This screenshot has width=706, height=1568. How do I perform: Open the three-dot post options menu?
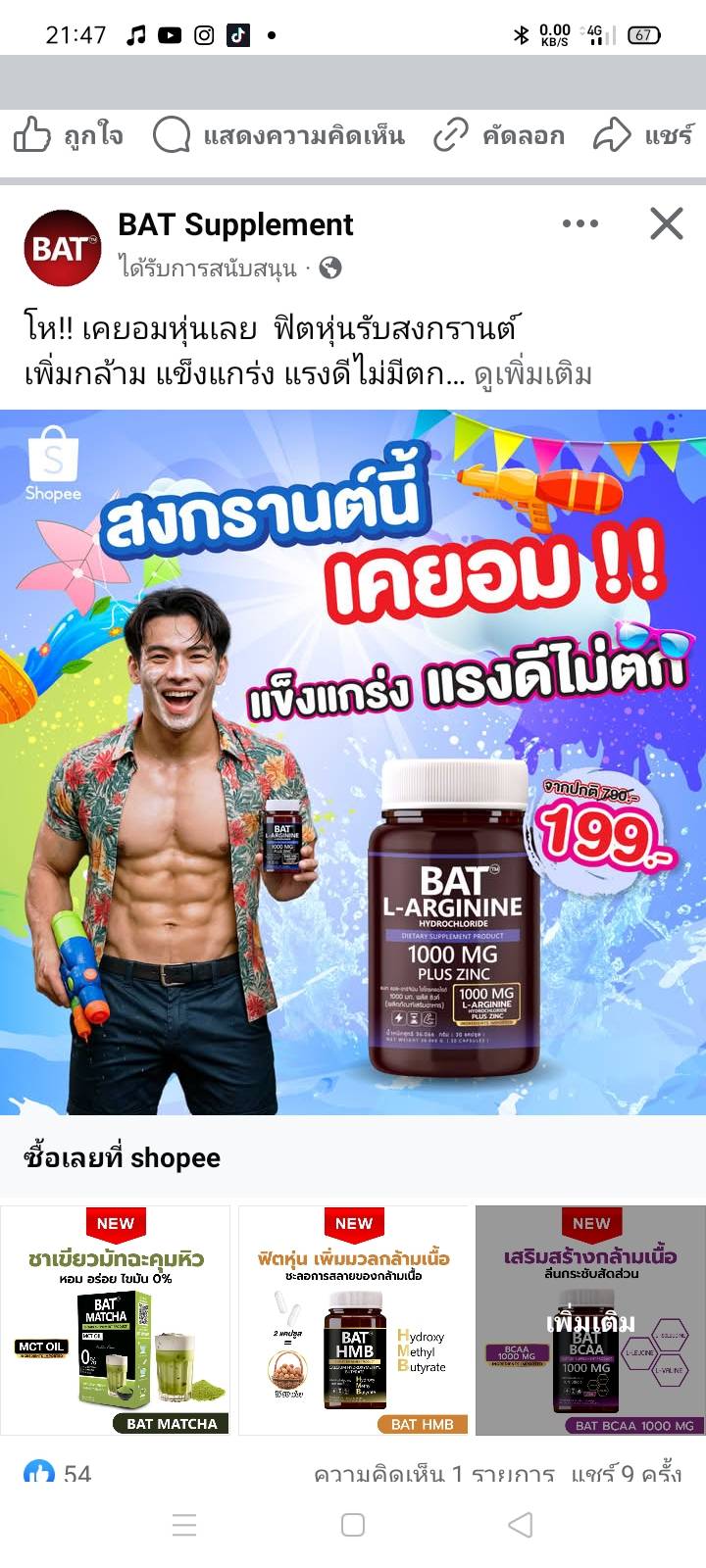pyautogui.click(x=580, y=224)
